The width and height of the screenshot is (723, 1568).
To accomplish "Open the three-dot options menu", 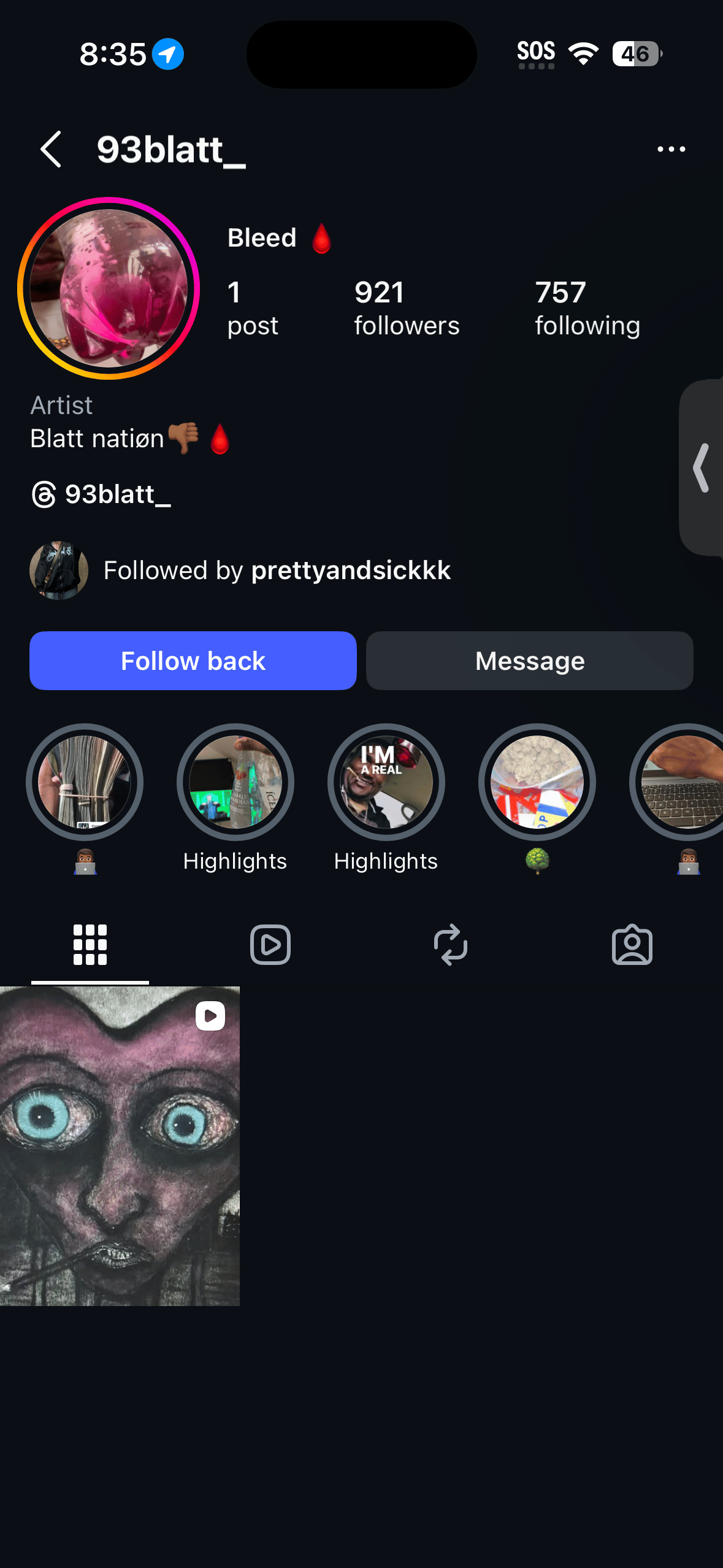I will 671,149.
